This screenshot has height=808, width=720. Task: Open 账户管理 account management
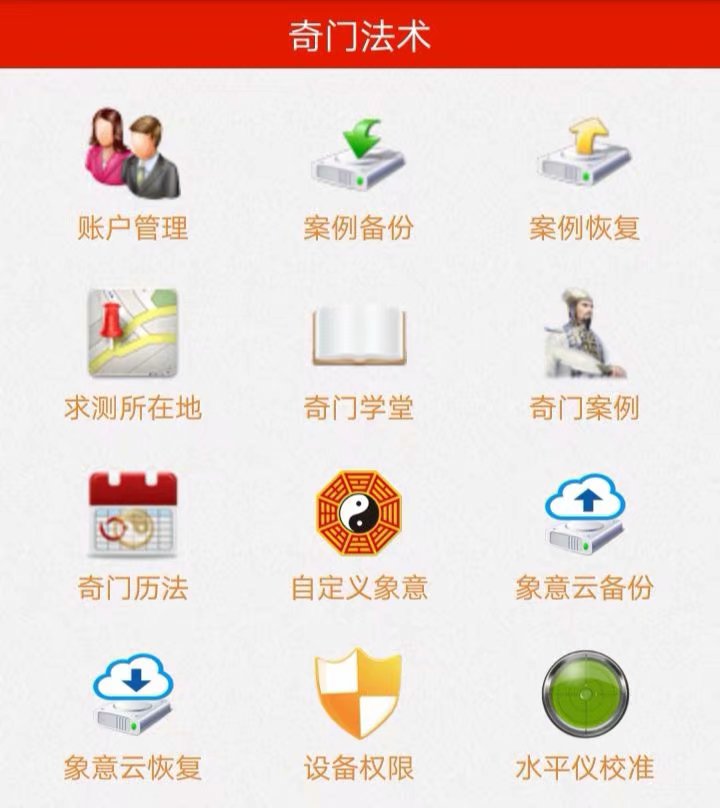click(132, 157)
